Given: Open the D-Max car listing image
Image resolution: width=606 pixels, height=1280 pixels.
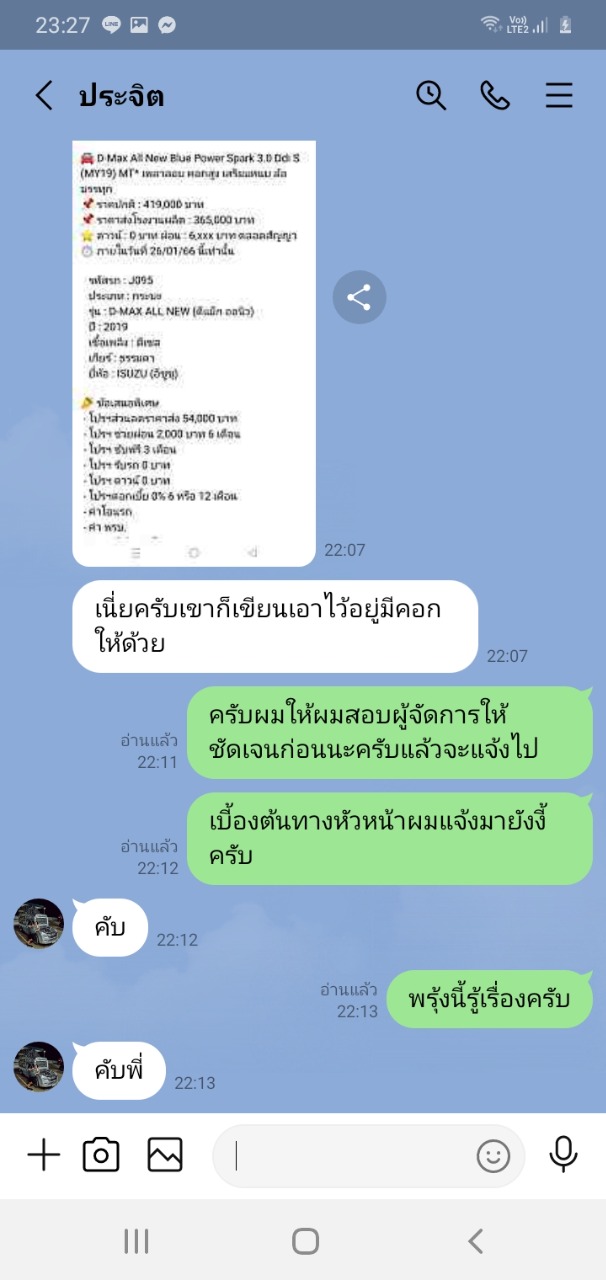Looking at the screenshot, I should 194,353.
